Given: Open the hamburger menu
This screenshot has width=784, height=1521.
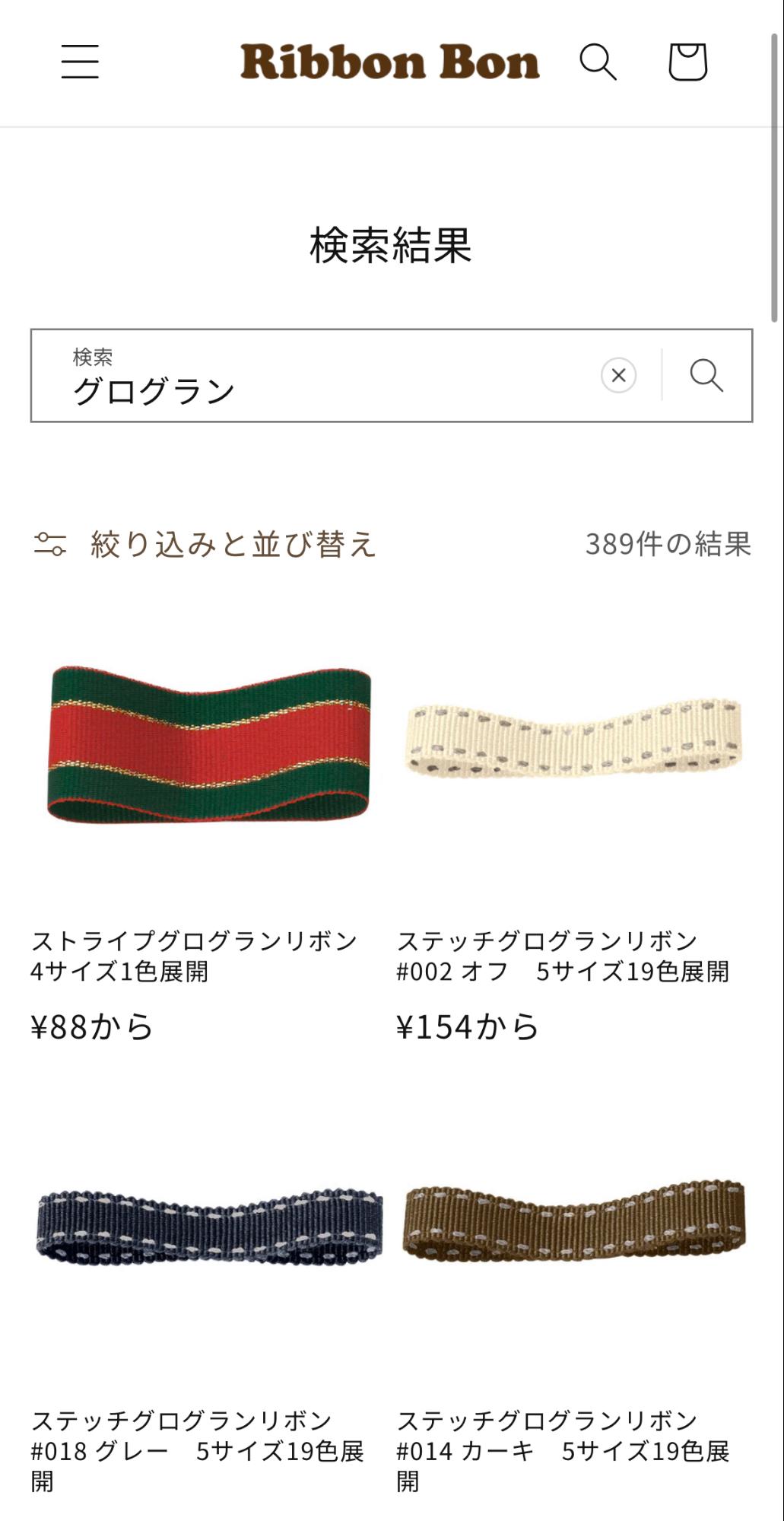Looking at the screenshot, I should pyautogui.click(x=80, y=62).
